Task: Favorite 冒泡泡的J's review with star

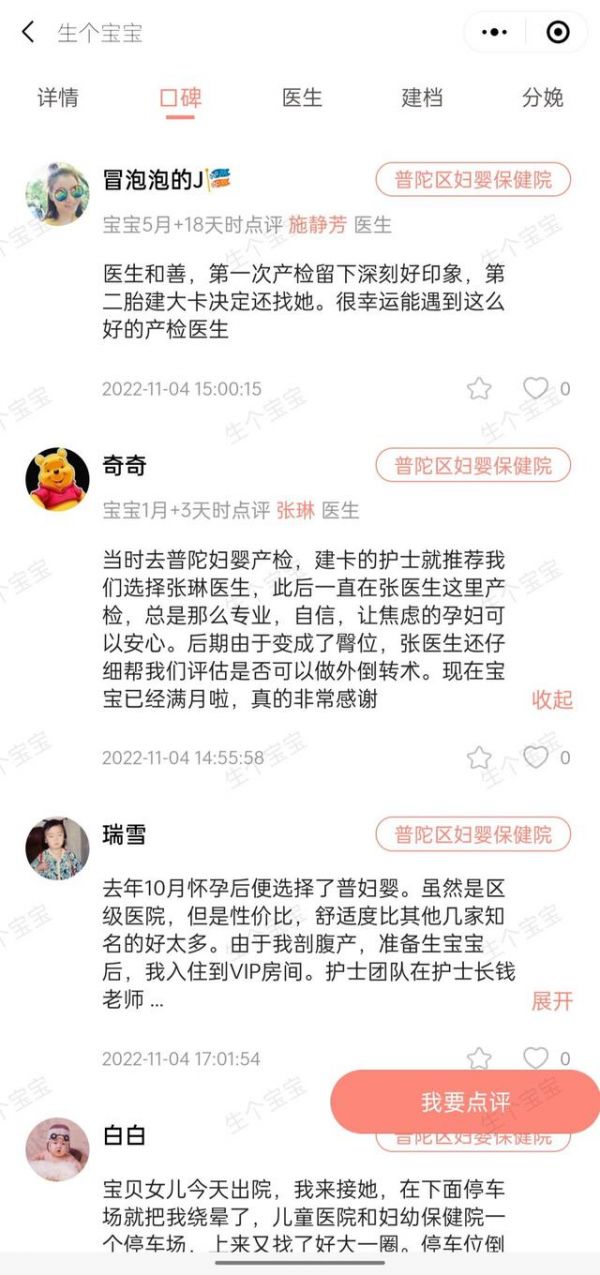Action: pyautogui.click(x=479, y=388)
